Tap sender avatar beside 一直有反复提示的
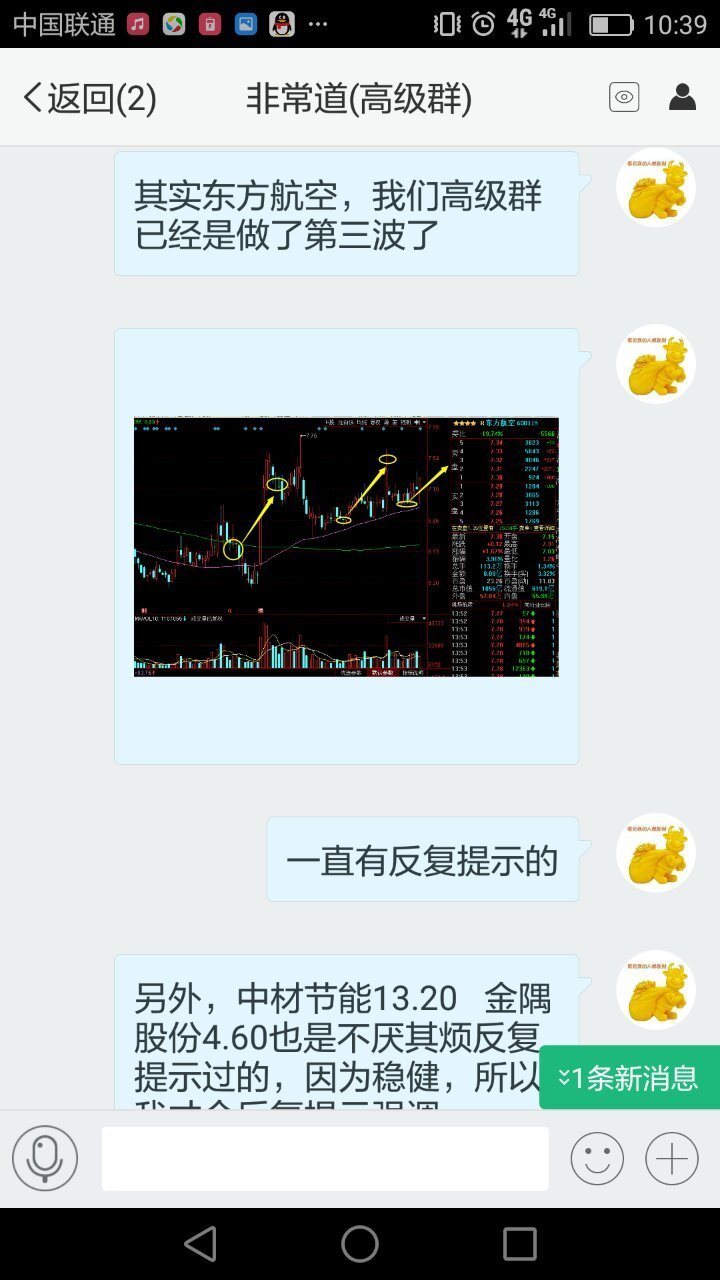This screenshot has width=720, height=1280. [x=655, y=852]
